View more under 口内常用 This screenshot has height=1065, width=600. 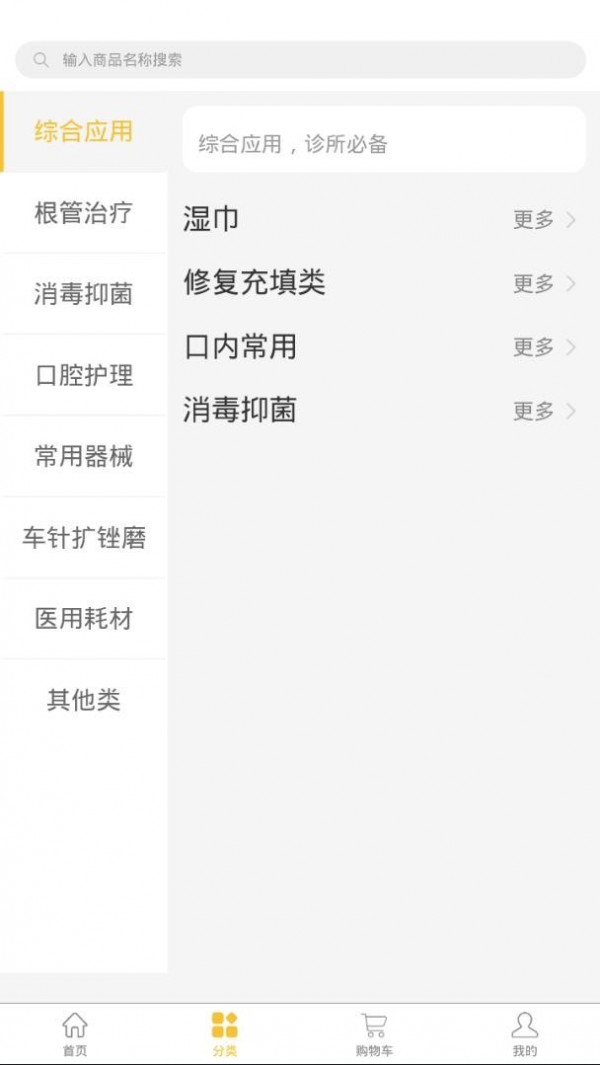point(544,347)
